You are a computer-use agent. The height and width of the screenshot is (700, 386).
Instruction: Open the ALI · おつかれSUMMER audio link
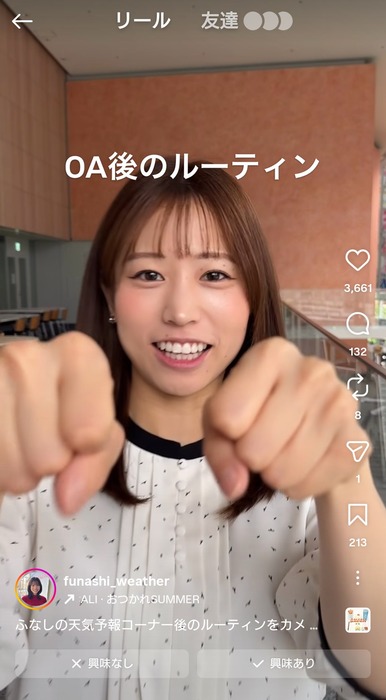pyautogui.click(x=132, y=600)
